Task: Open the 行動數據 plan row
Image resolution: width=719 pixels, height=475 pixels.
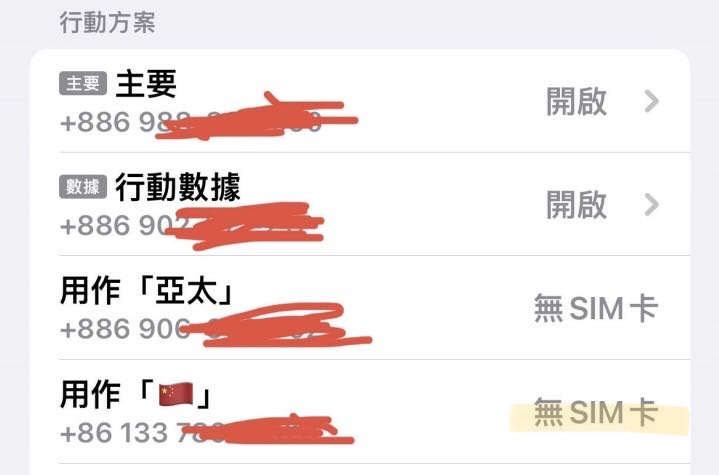Action: click(x=360, y=205)
